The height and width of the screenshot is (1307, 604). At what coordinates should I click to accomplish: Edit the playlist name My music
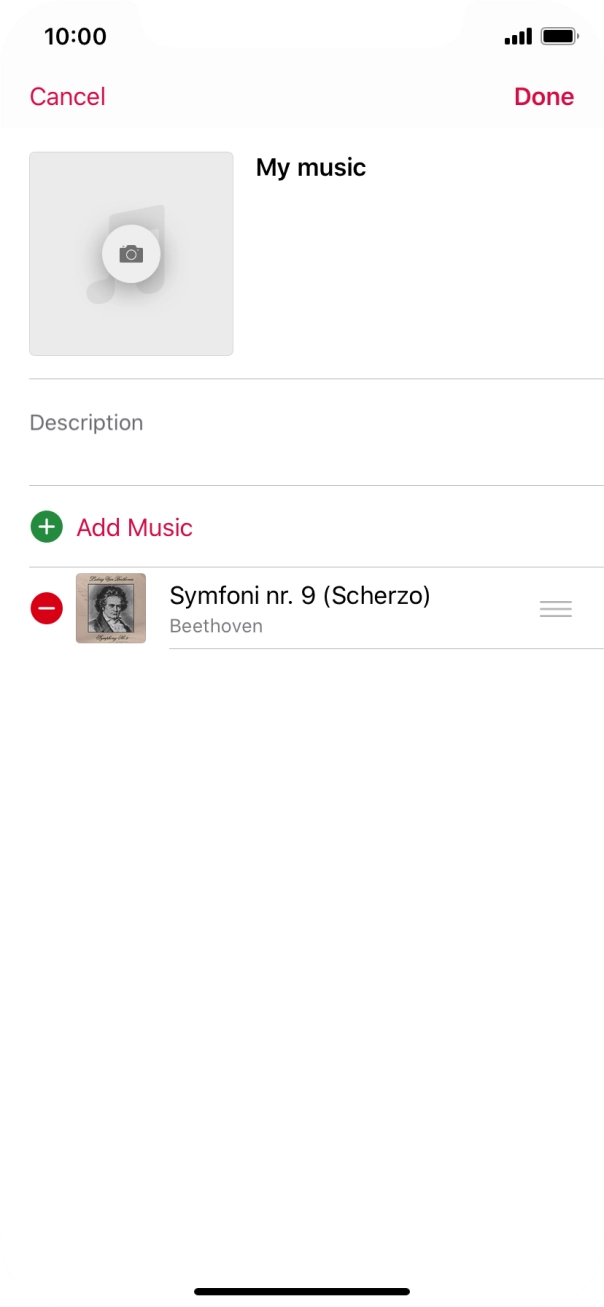(311, 168)
